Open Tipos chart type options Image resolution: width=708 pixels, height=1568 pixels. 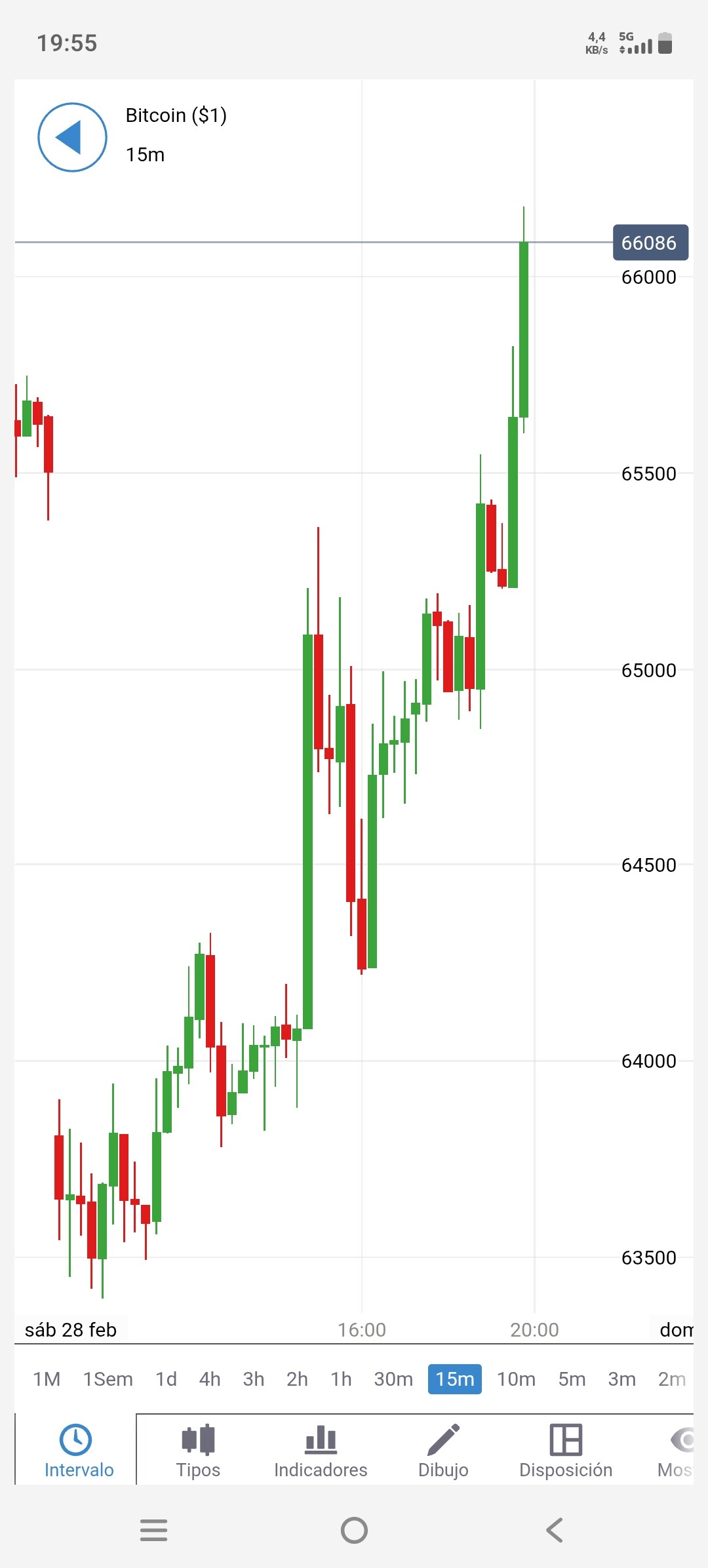tap(198, 1451)
